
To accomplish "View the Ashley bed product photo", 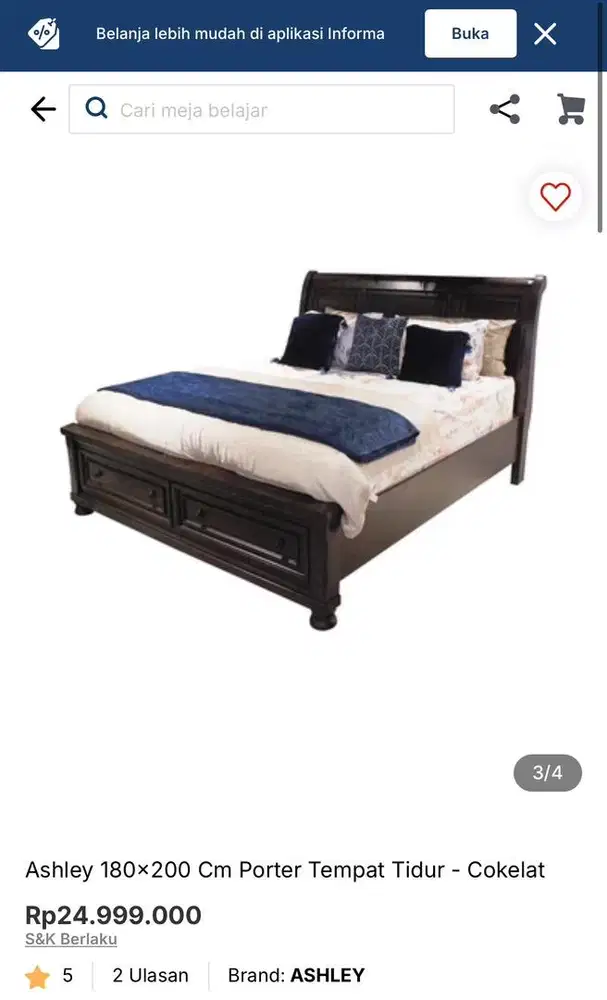I will (303, 450).
